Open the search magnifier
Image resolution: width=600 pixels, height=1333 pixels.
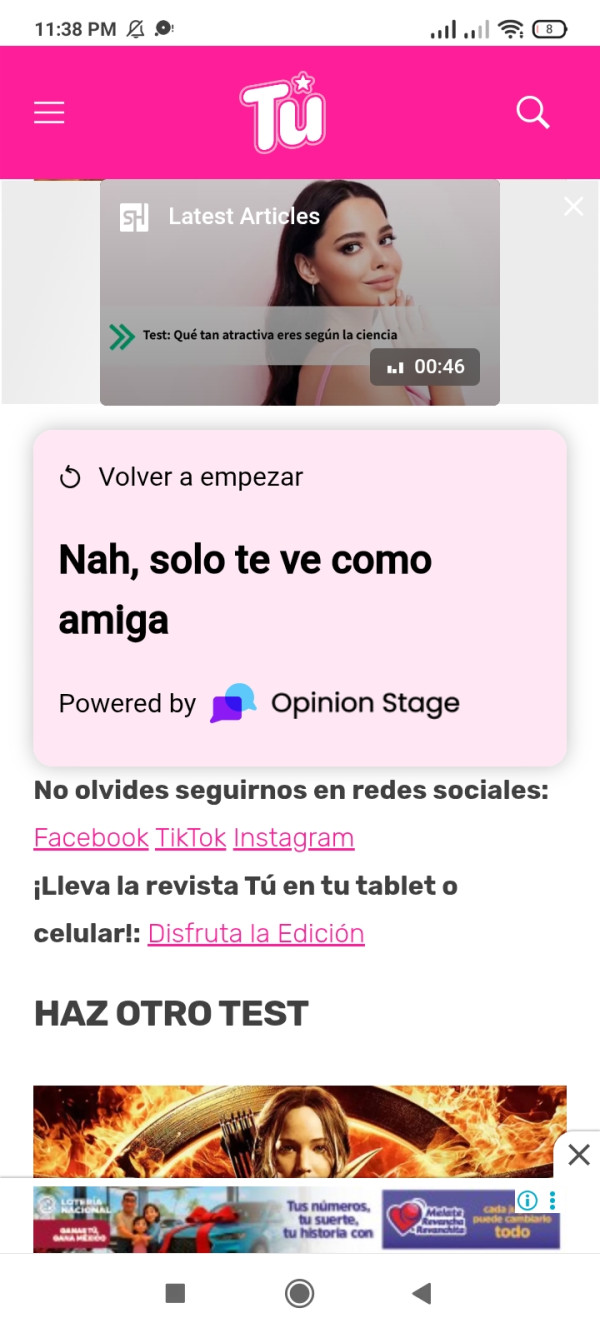[x=533, y=113]
